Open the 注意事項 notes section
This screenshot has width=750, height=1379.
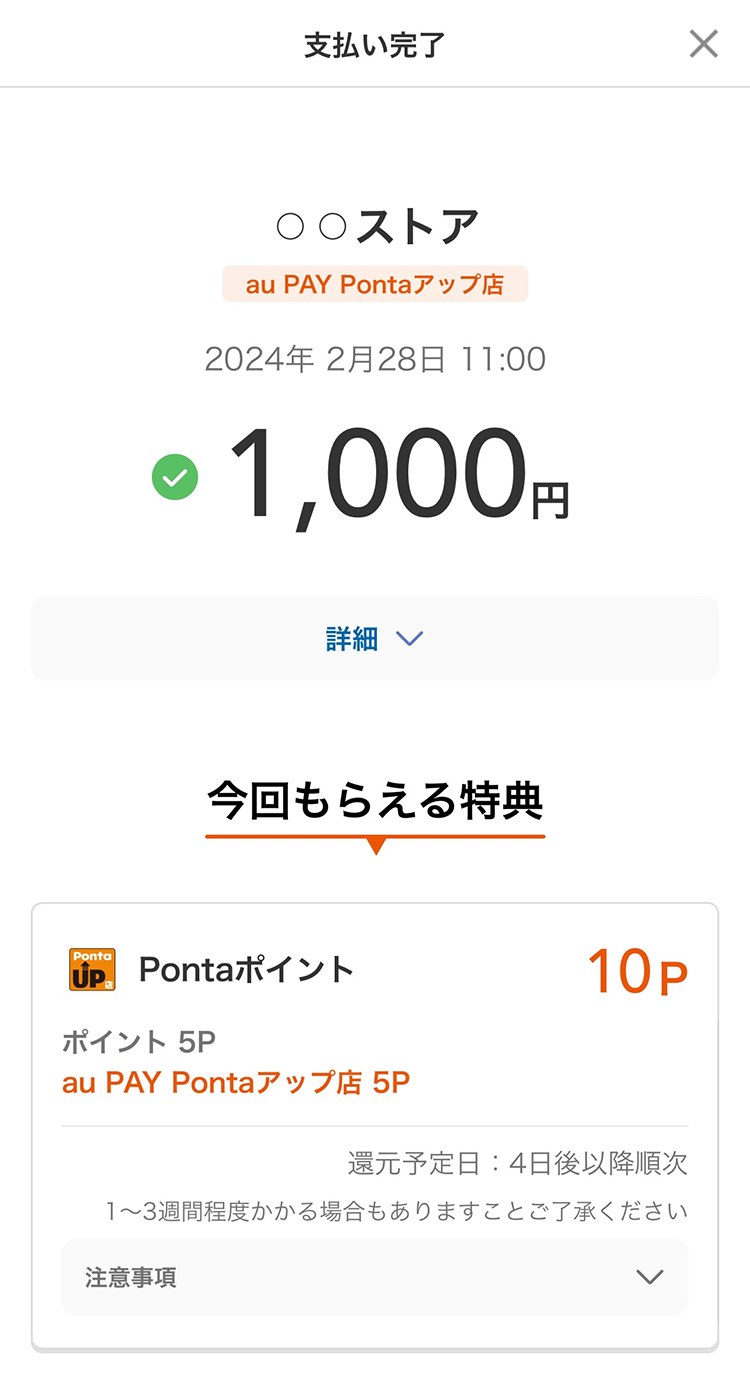coord(375,1276)
